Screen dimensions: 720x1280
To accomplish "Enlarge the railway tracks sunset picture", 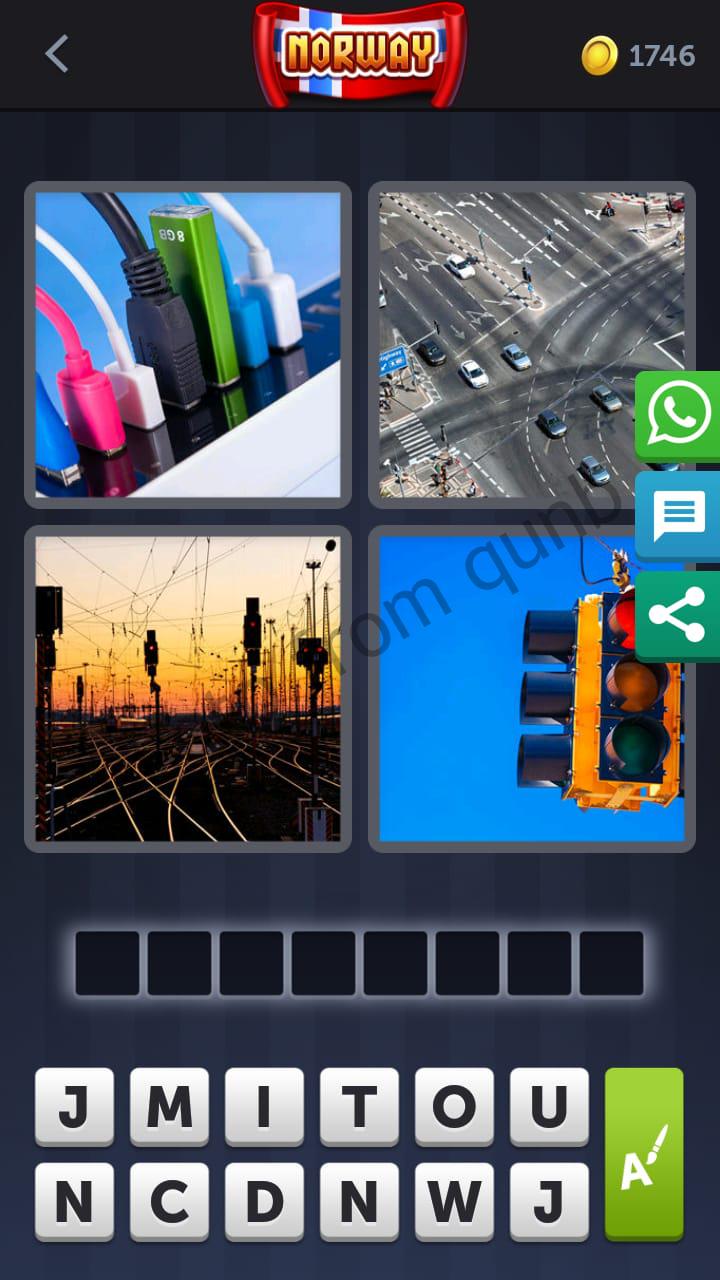I will pos(188,688).
